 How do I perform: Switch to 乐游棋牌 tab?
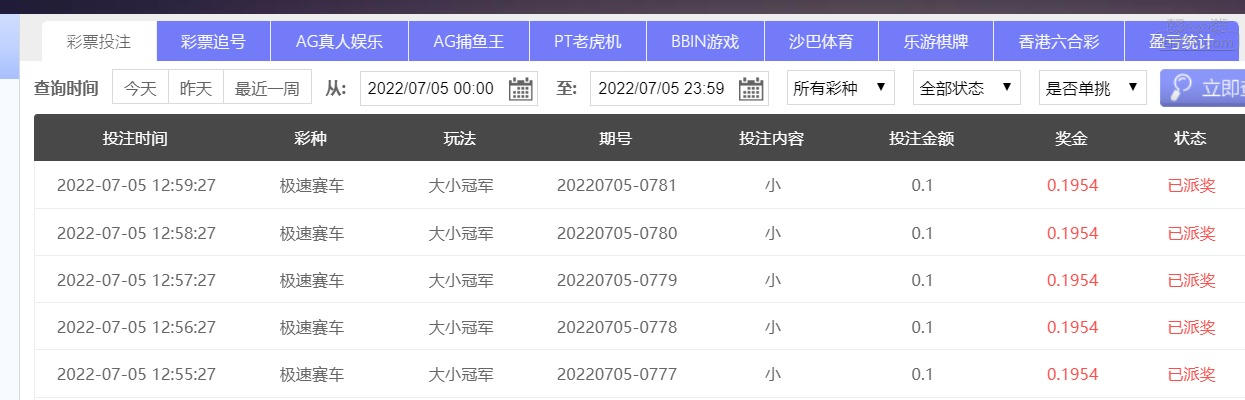(x=936, y=42)
